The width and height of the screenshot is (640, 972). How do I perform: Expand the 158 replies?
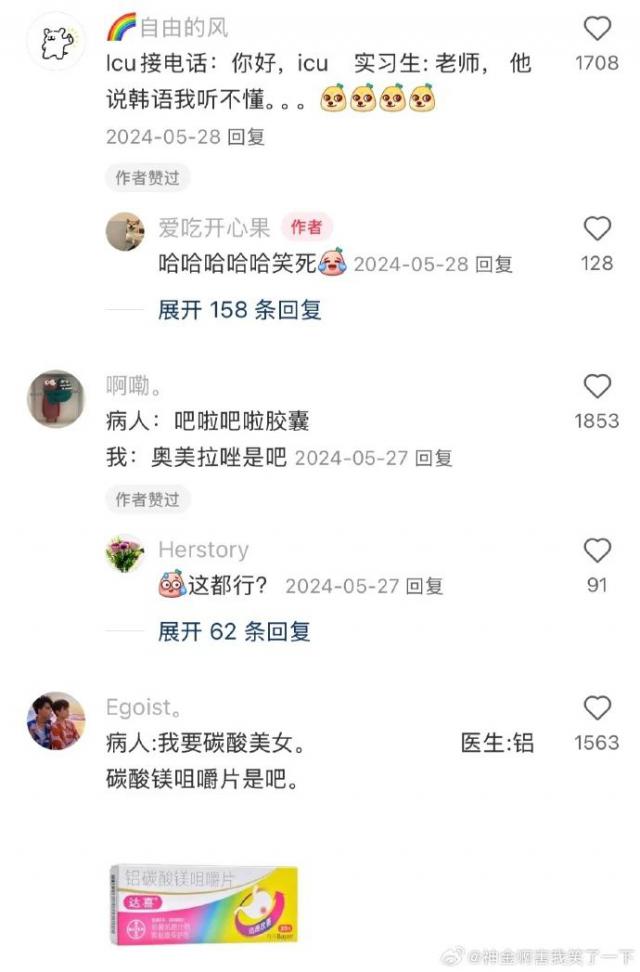(239, 310)
